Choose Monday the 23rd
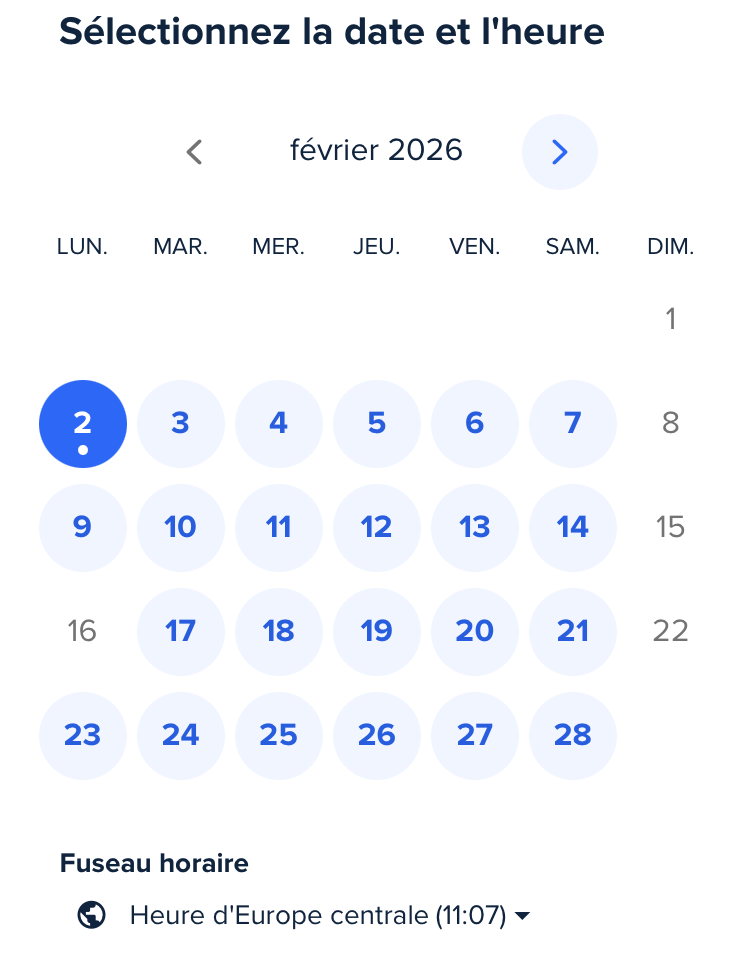The height and width of the screenshot is (954, 732). coord(82,735)
